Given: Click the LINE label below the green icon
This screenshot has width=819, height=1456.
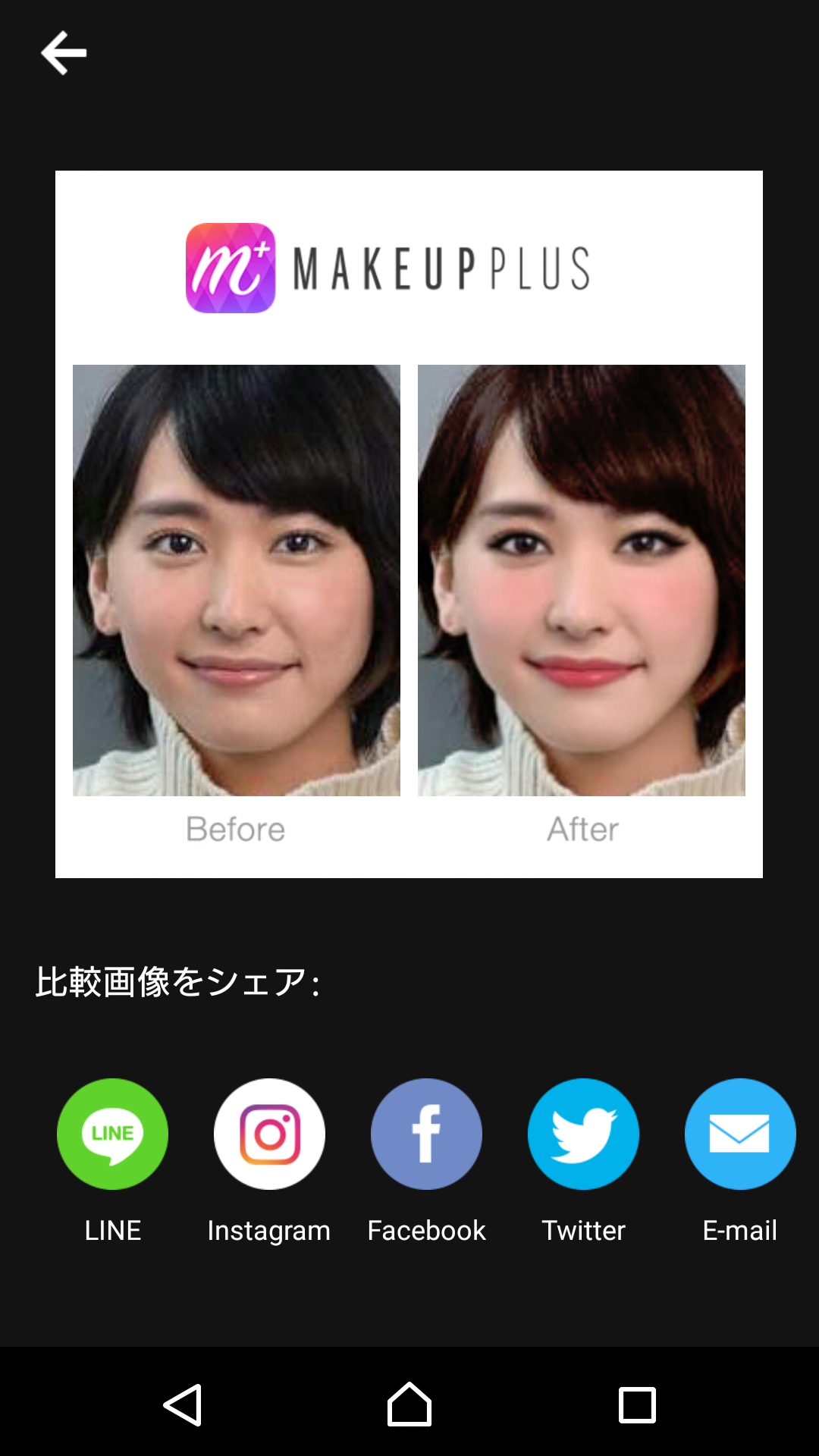Looking at the screenshot, I should [112, 1230].
